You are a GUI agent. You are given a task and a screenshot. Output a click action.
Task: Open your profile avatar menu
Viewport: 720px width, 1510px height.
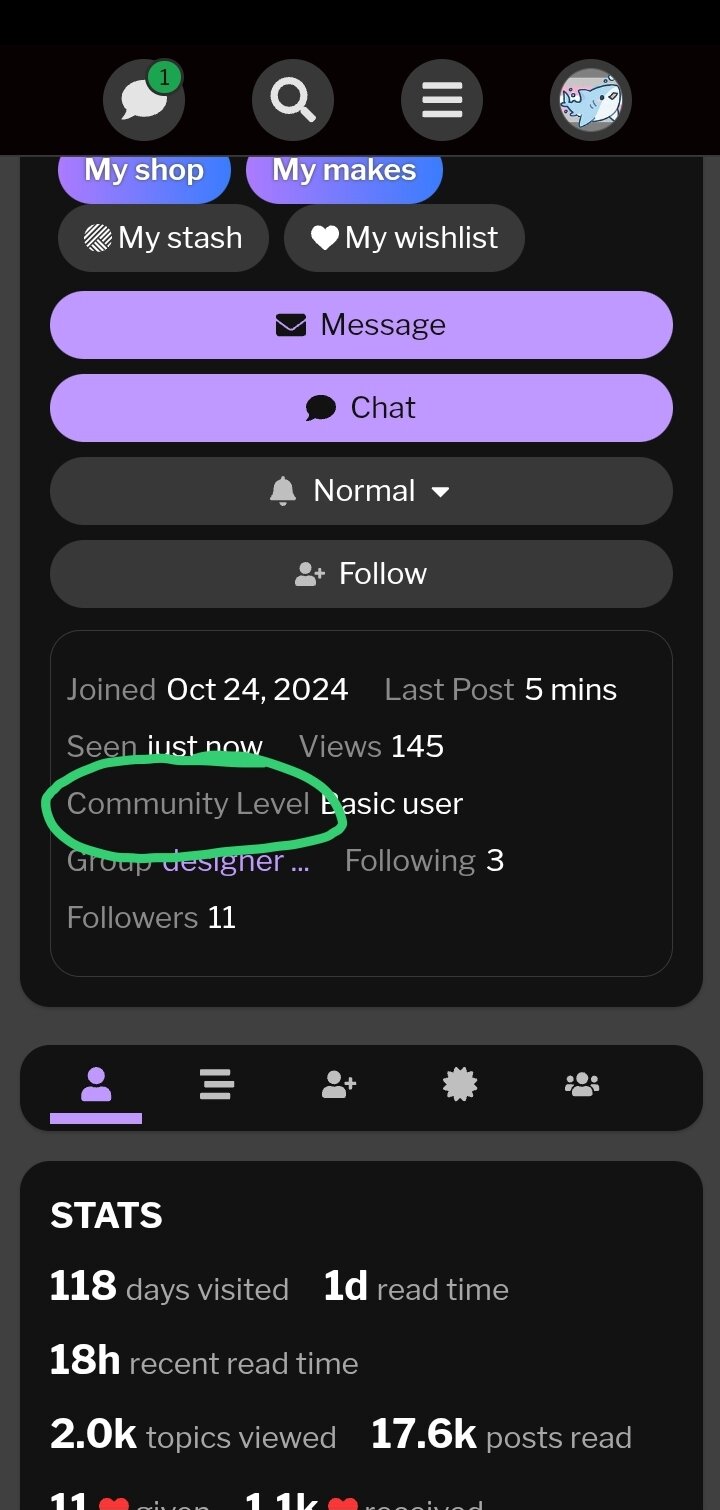(590, 100)
